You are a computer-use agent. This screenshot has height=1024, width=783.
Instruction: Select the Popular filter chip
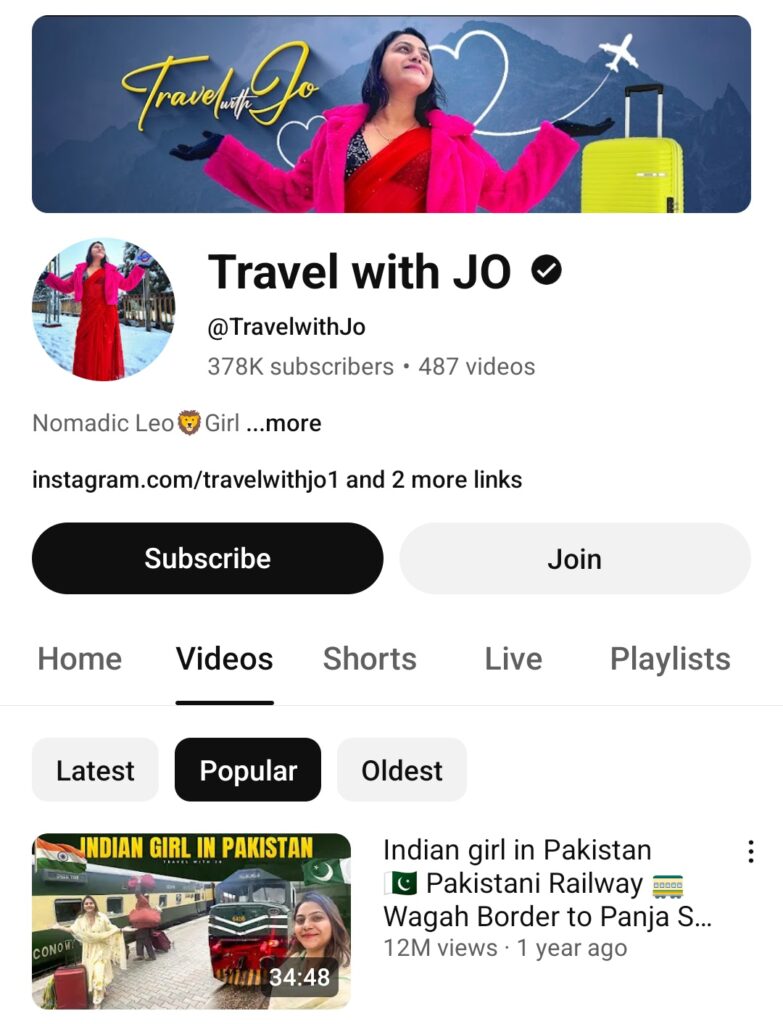coord(248,770)
